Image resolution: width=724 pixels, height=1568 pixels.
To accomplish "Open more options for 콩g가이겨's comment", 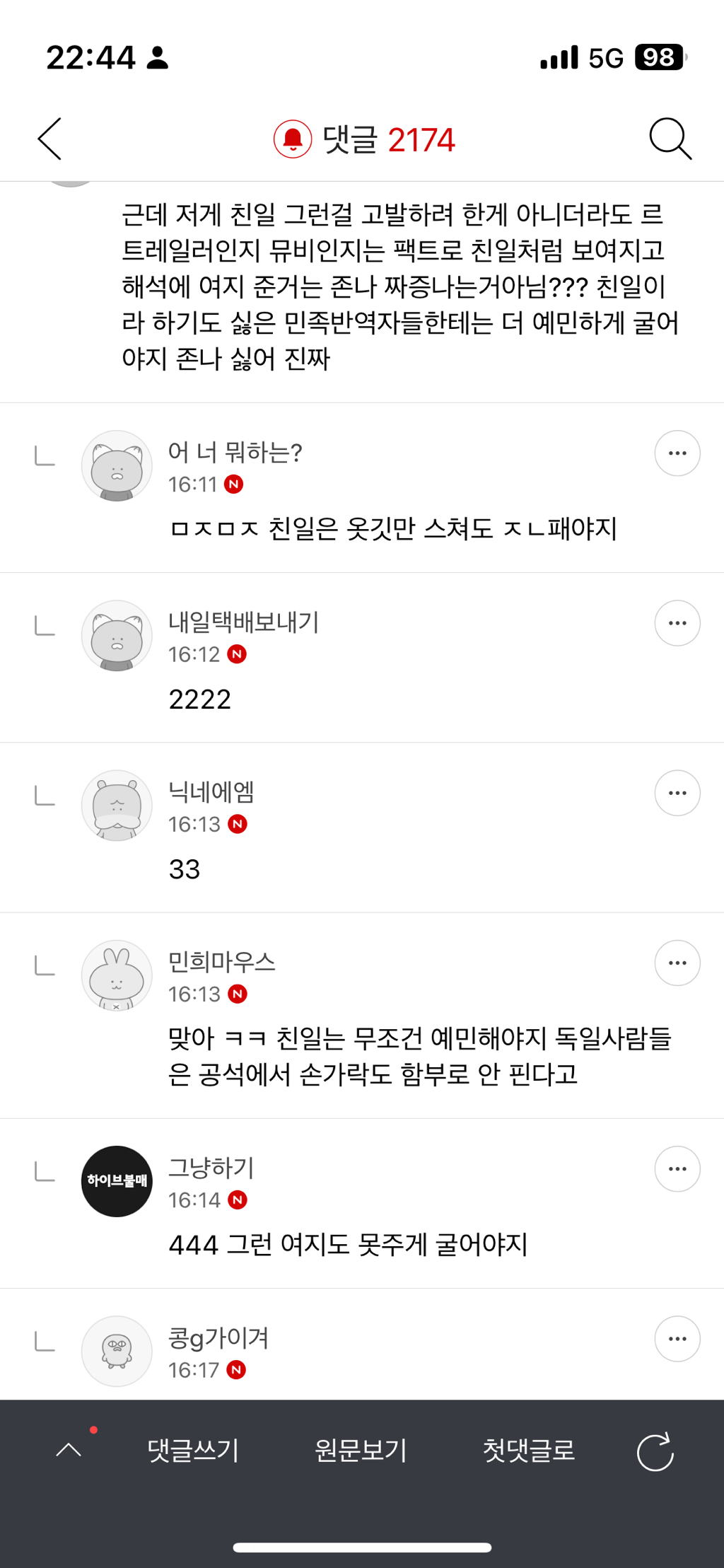I will pos(677,1339).
